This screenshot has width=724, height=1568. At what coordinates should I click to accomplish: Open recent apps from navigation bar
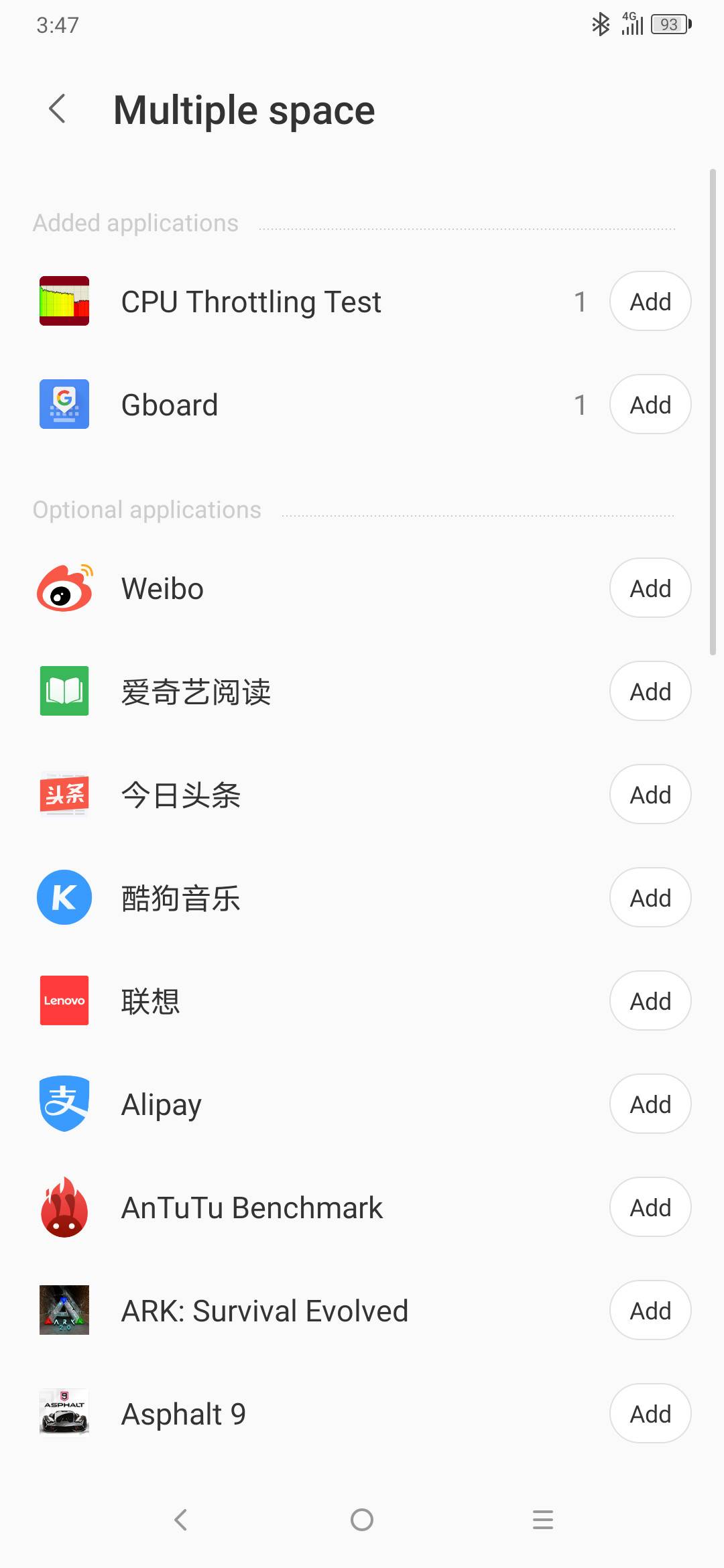pos(542,1520)
